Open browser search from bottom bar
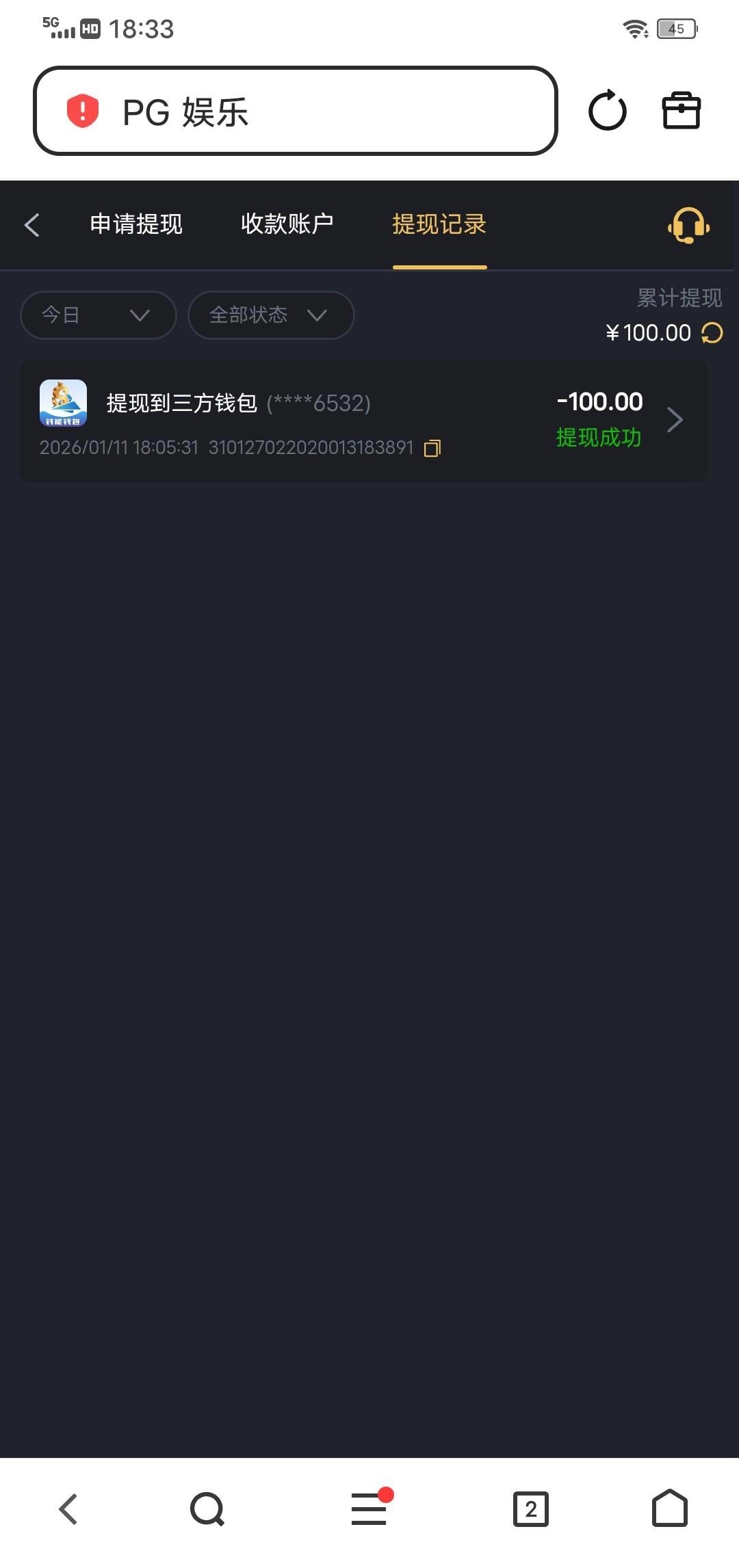This screenshot has height=1568, width=739. (x=207, y=1509)
